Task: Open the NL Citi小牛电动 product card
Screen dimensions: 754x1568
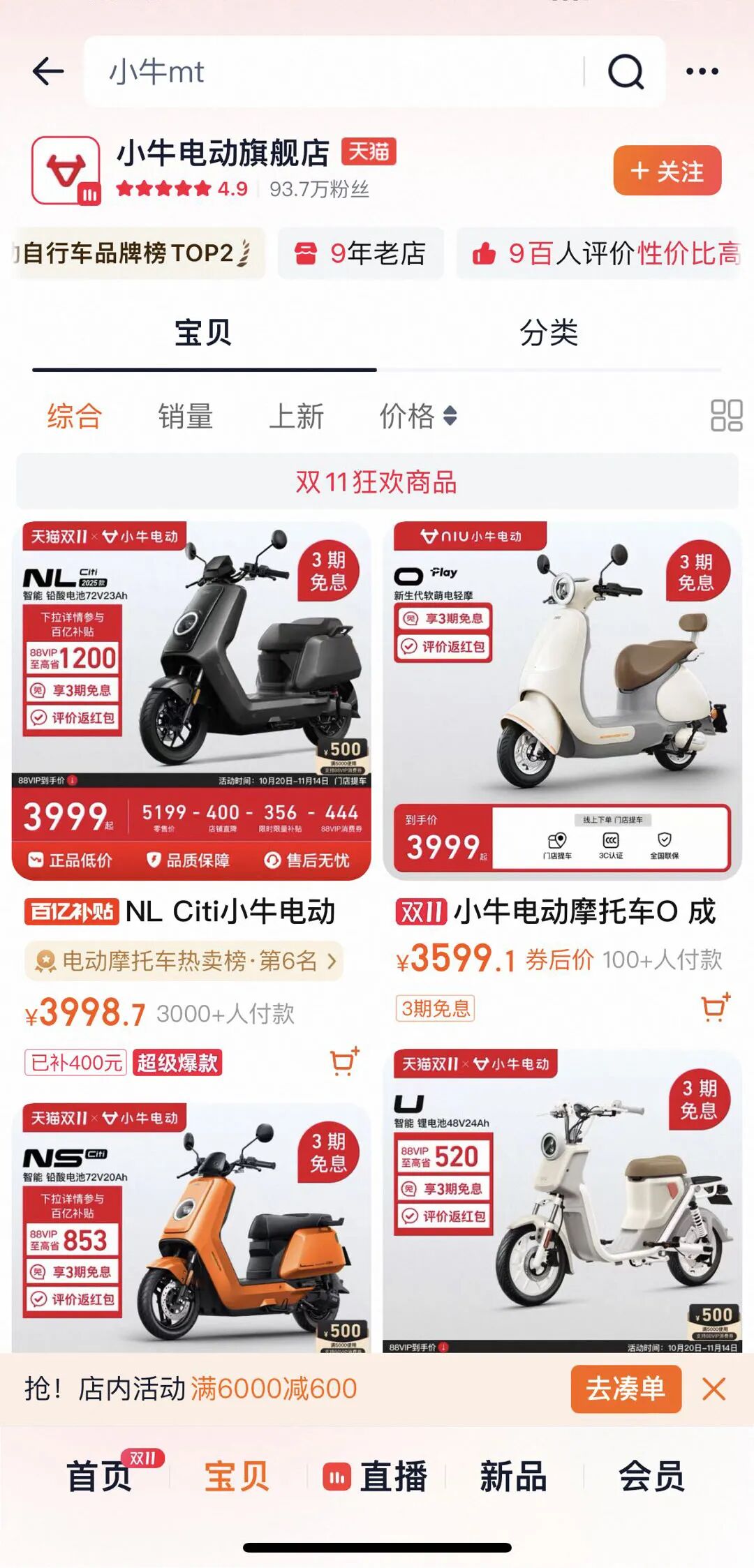Action: 191,701
